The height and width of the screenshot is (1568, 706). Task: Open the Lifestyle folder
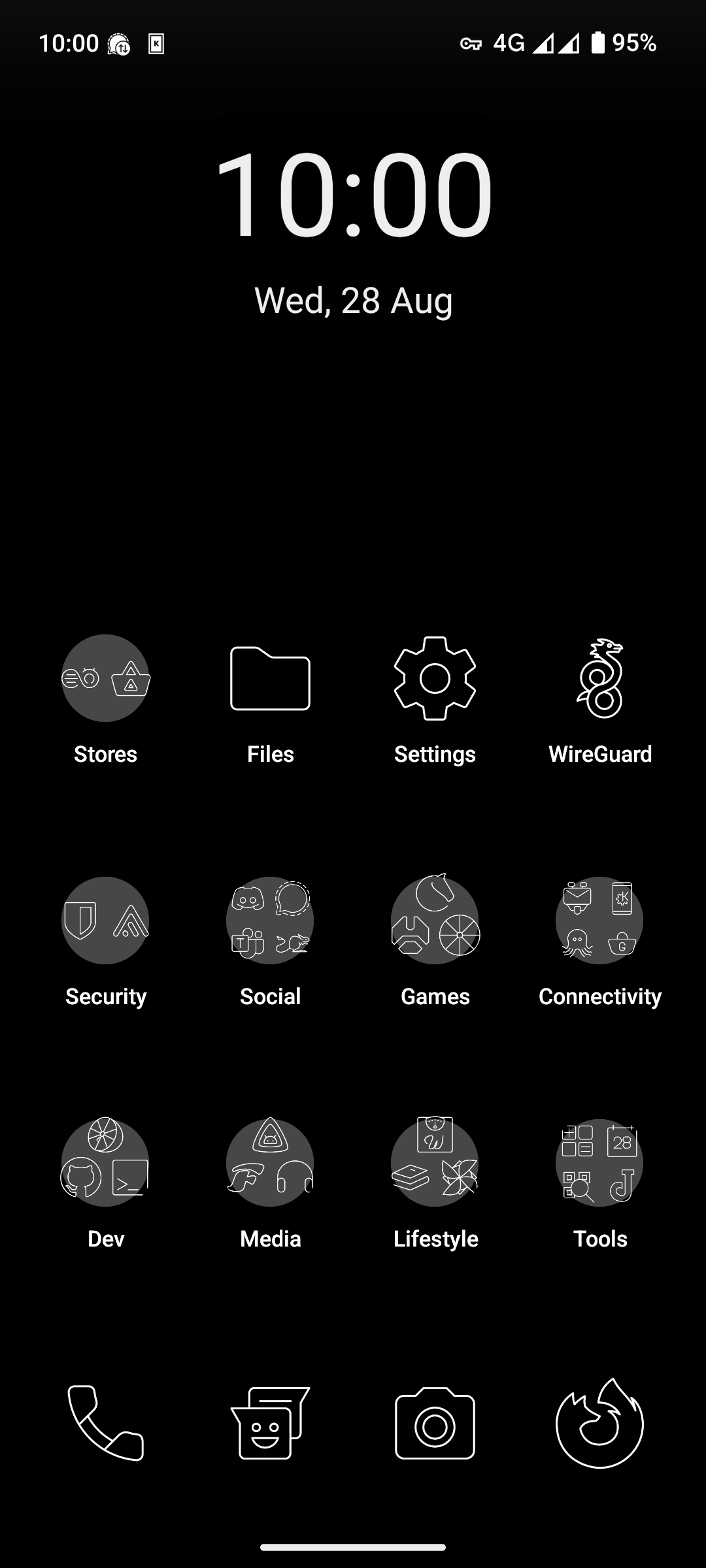click(x=435, y=1163)
